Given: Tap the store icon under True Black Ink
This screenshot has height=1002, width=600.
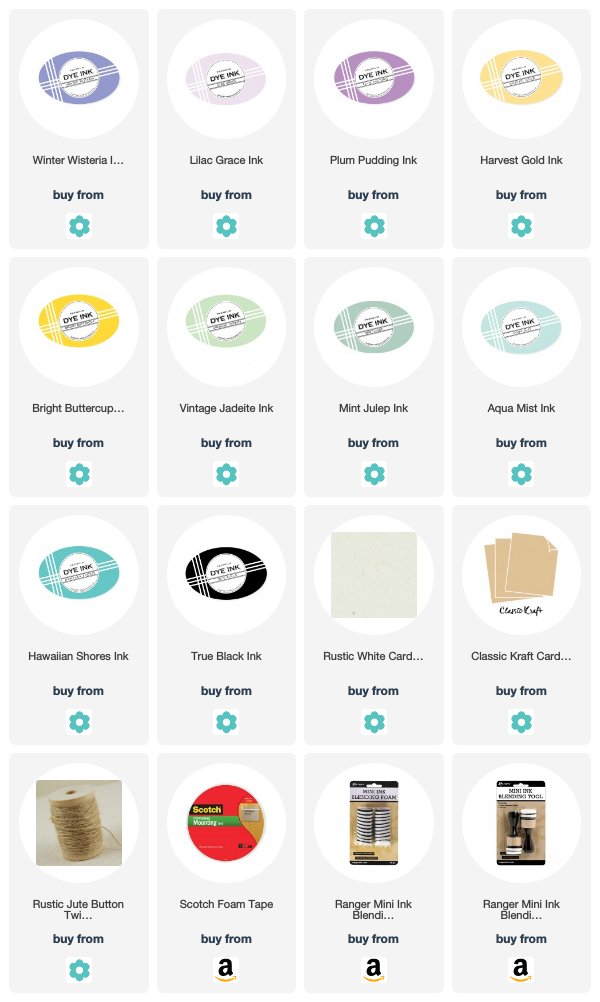Looking at the screenshot, I should pos(226,722).
